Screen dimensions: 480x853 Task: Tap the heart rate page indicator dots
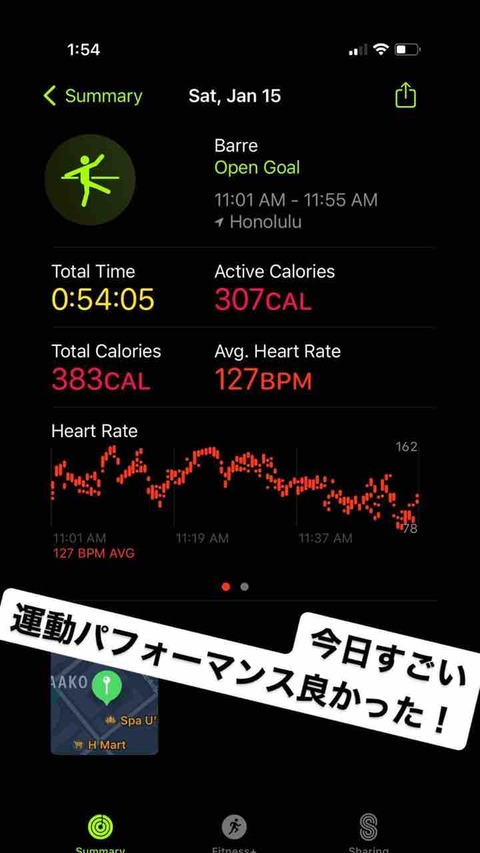tap(236, 586)
